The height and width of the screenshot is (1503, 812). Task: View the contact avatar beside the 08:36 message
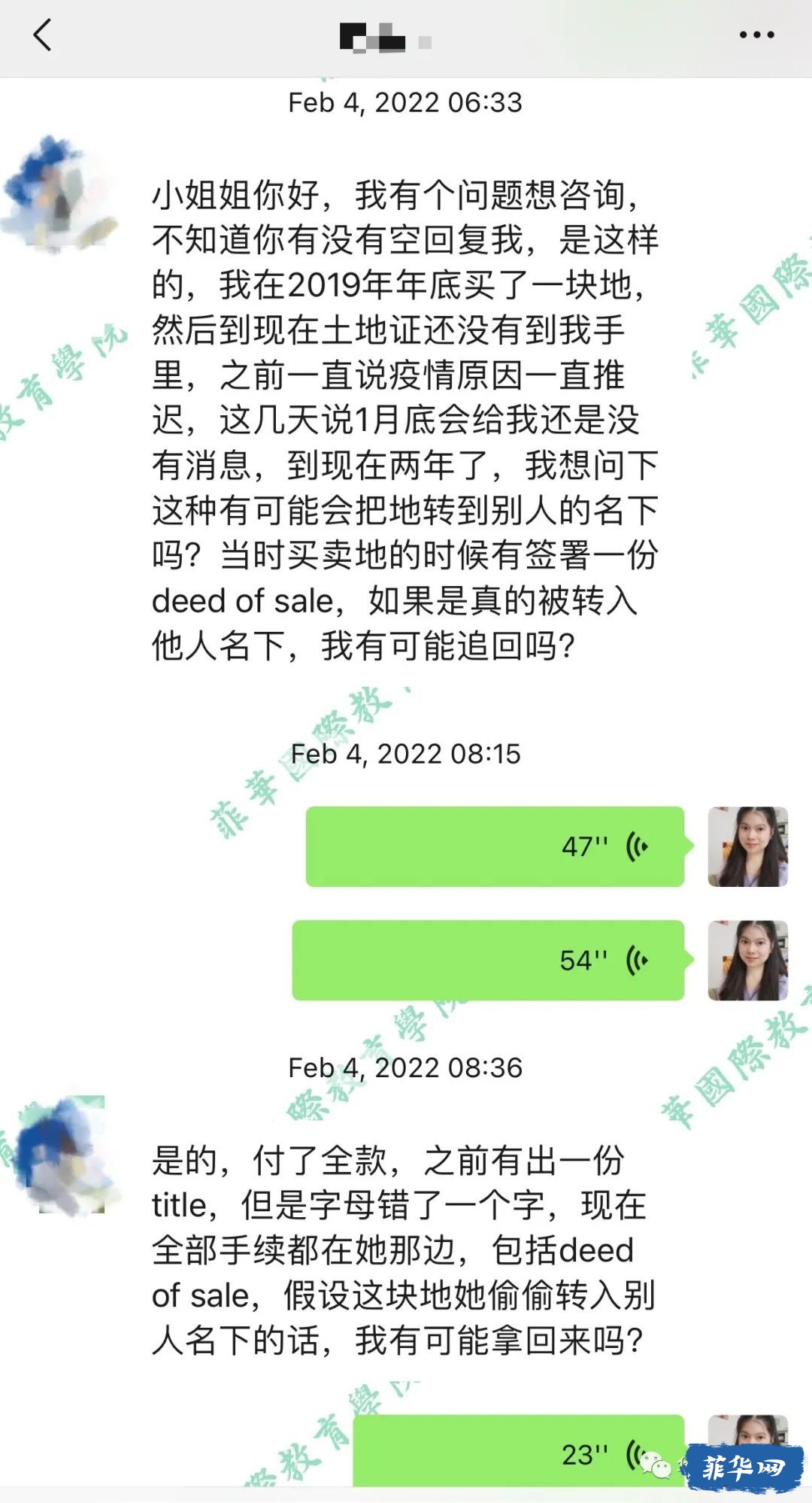[x=63, y=1155]
